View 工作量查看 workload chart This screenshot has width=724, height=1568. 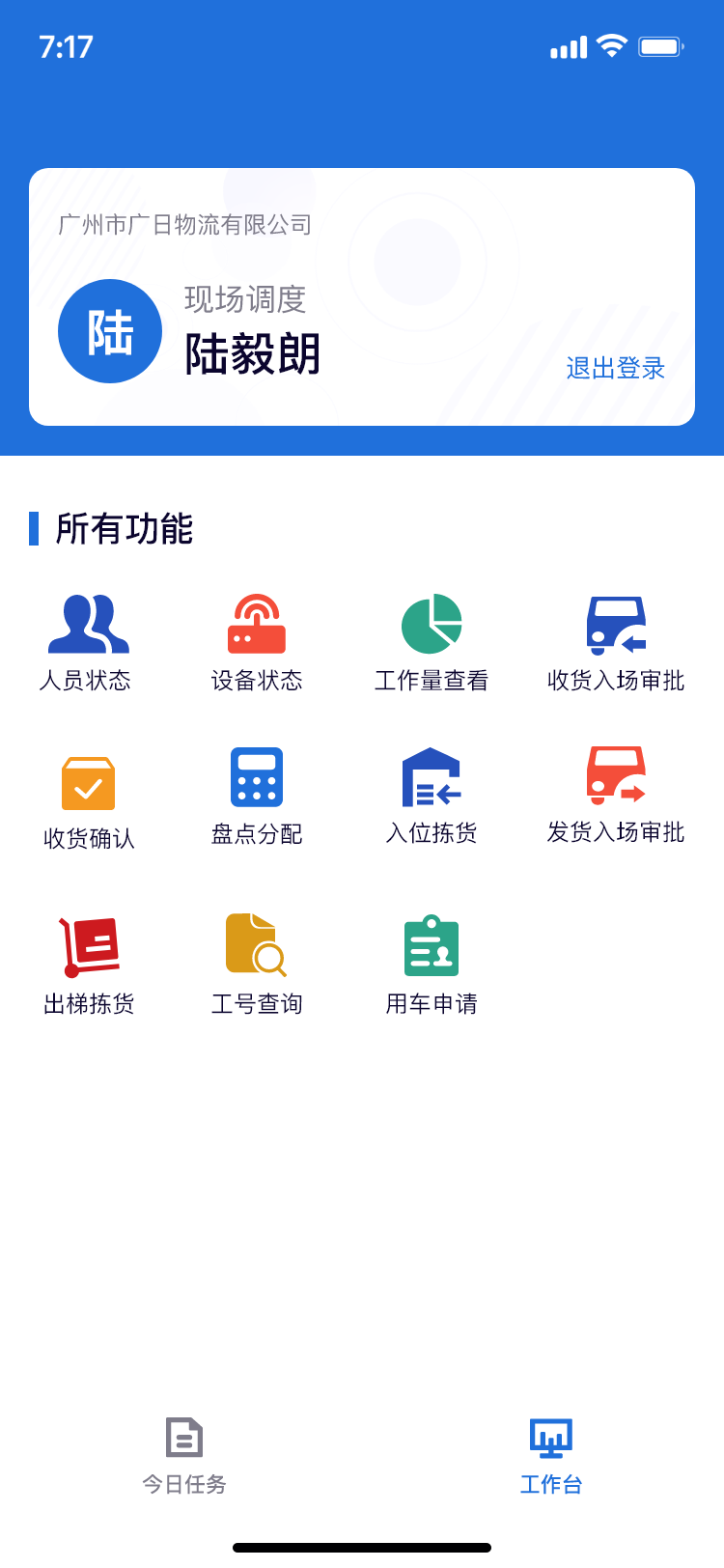(x=432, y=642)
